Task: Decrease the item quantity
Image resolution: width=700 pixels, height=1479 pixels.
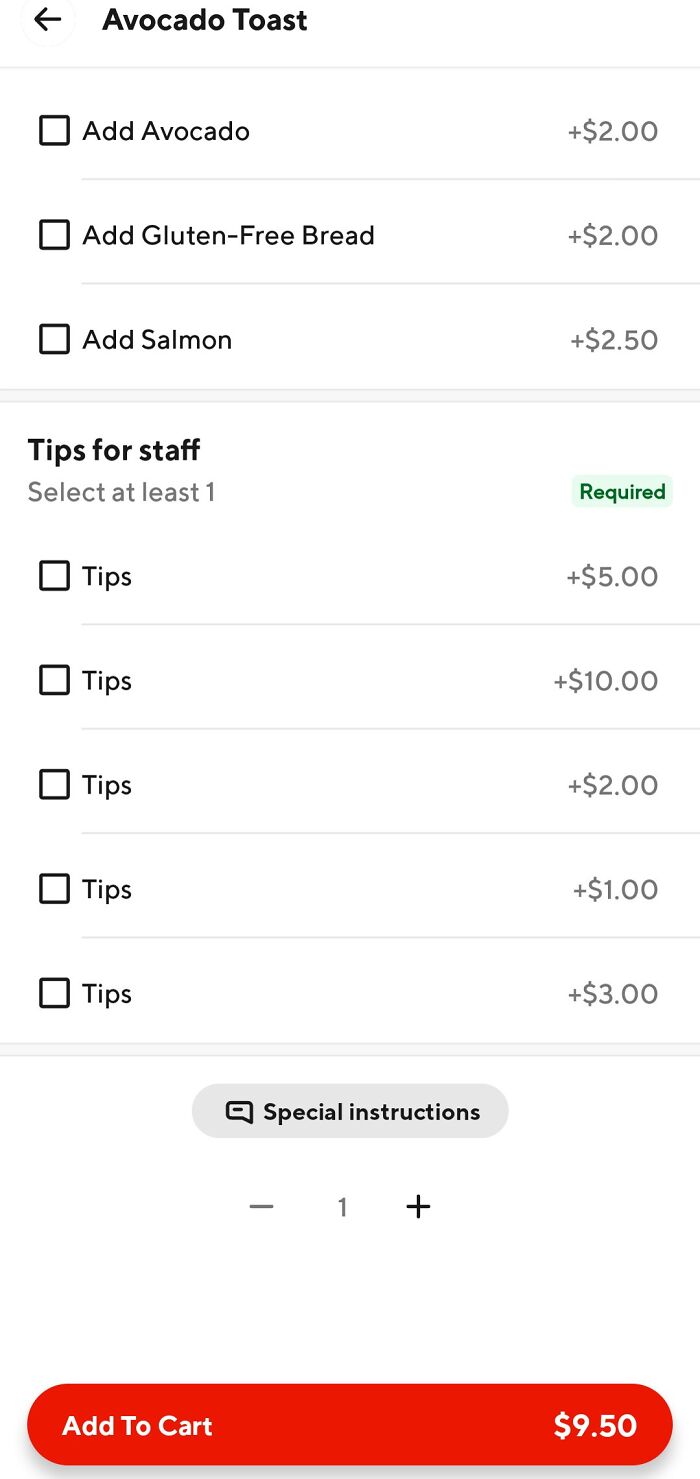Action: (262, 1207)
